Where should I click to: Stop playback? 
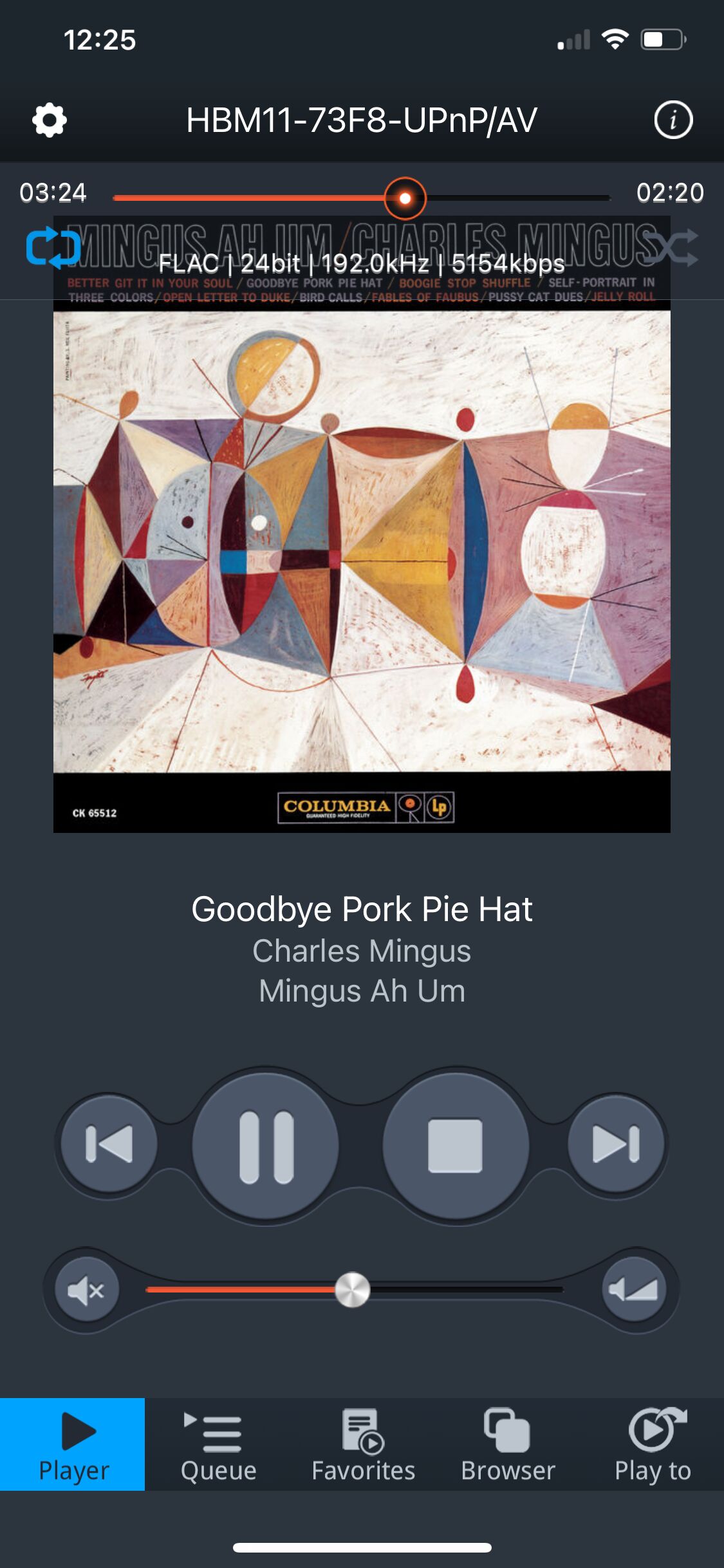point(456,1146)
